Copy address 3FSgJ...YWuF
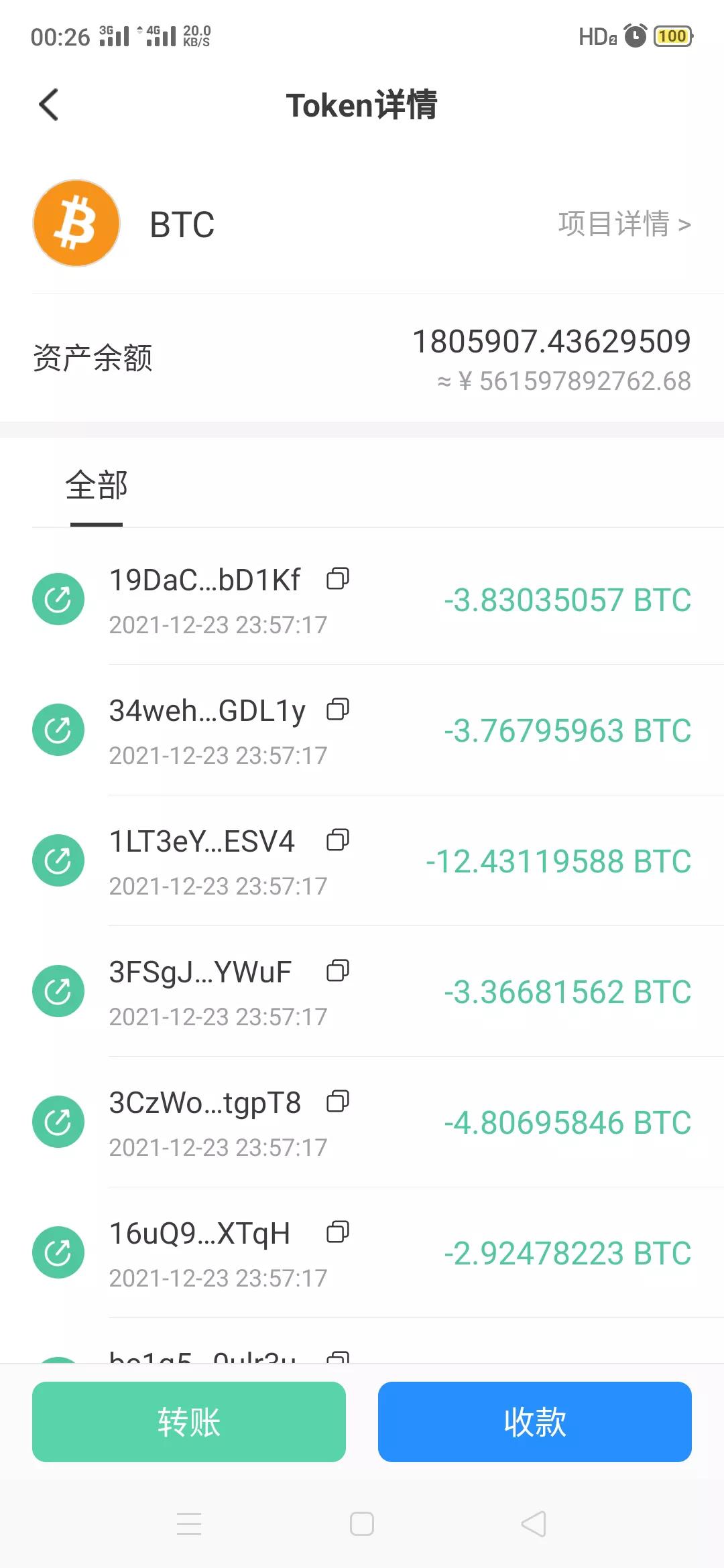 pyautogui.click(x=338, y=970)
